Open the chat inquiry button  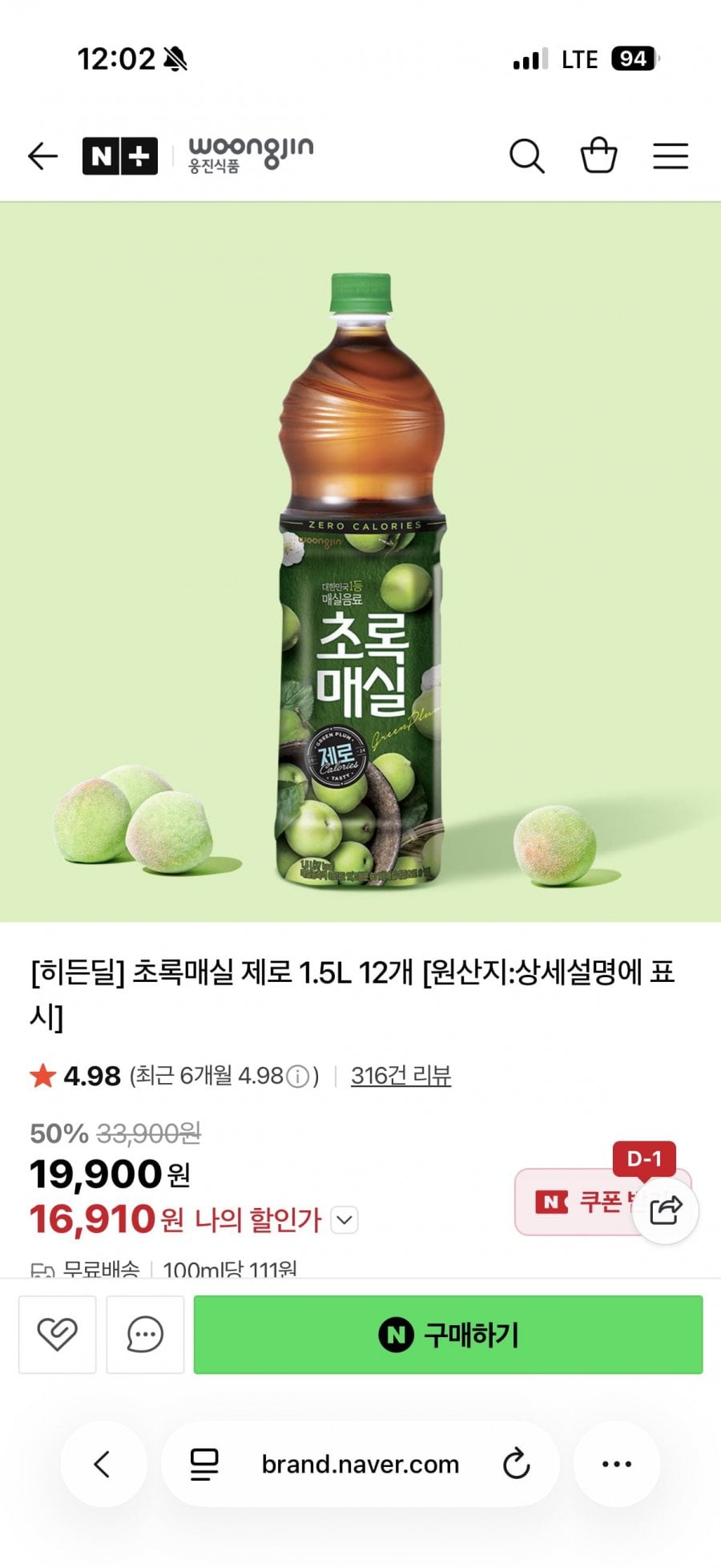click(145, 1334)
